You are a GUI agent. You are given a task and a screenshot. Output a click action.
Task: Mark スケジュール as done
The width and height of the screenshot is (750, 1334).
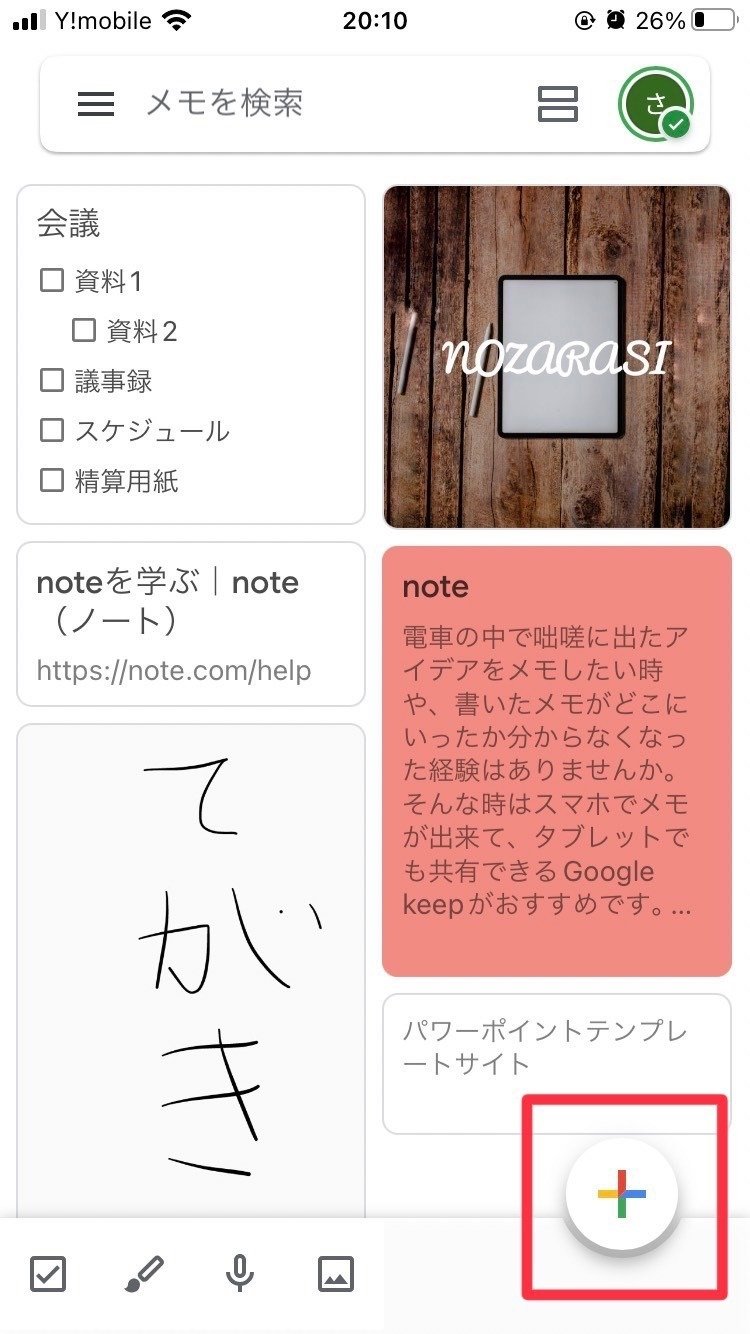(x=52, y=430)
